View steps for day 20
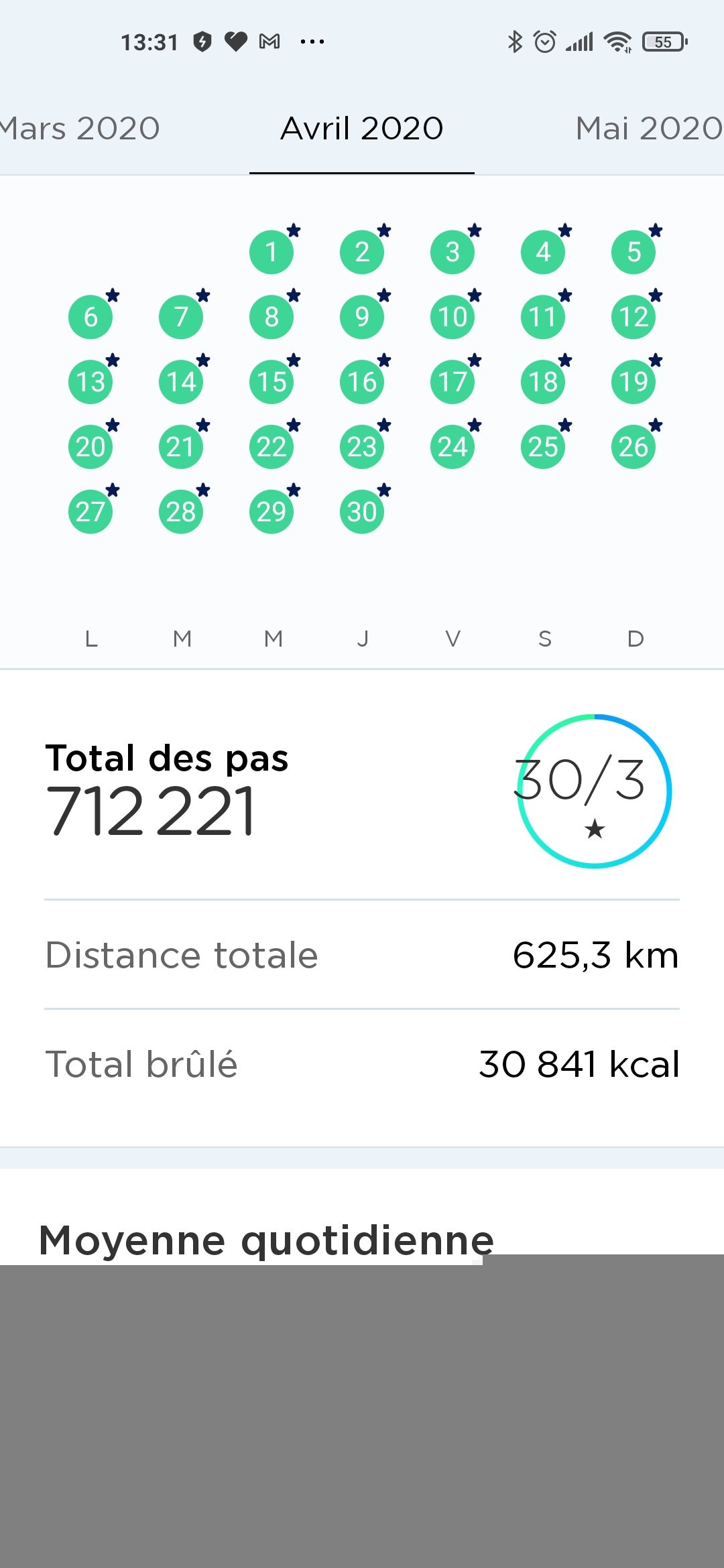724x1568 pixels. 90,447
